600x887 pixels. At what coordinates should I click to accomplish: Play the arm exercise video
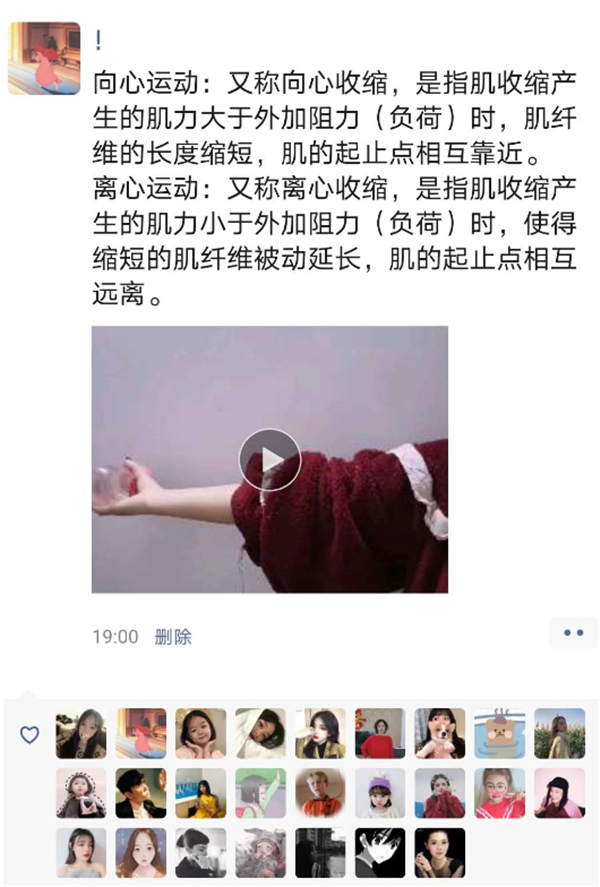click(x=269, y=459)
